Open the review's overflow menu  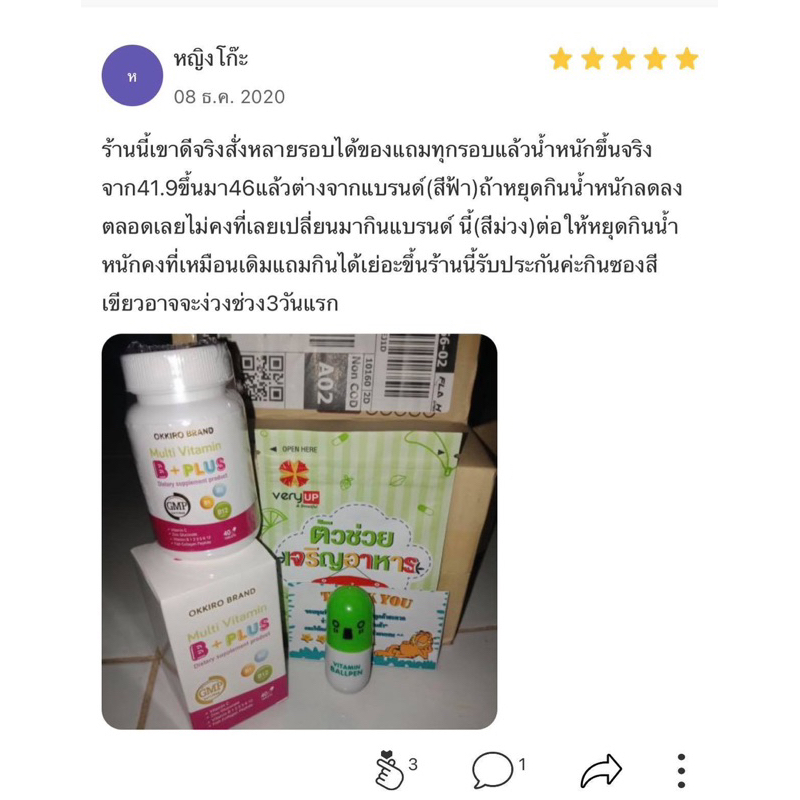pyautogui.click(x=682, y=770)
